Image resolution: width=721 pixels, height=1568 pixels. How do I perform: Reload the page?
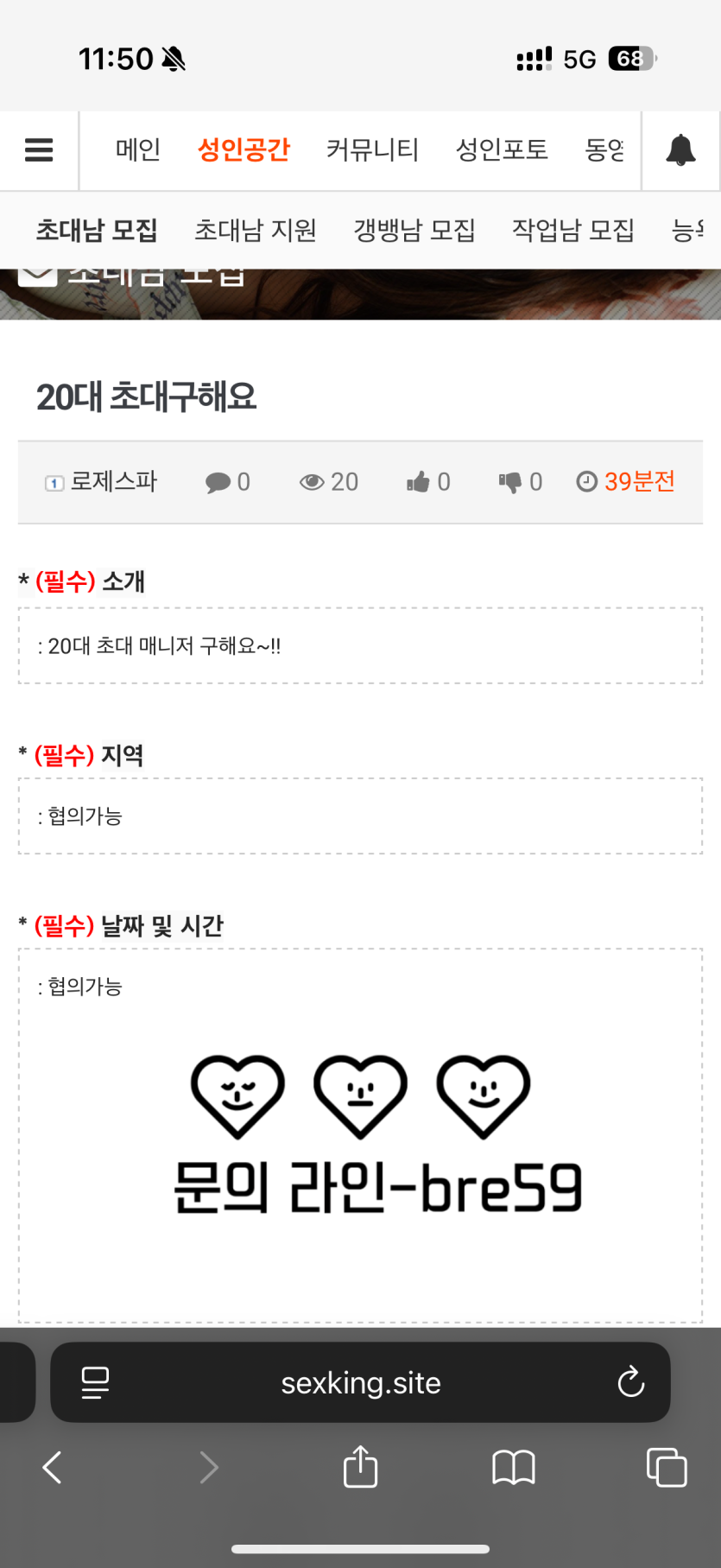(x=631, y=1382)
